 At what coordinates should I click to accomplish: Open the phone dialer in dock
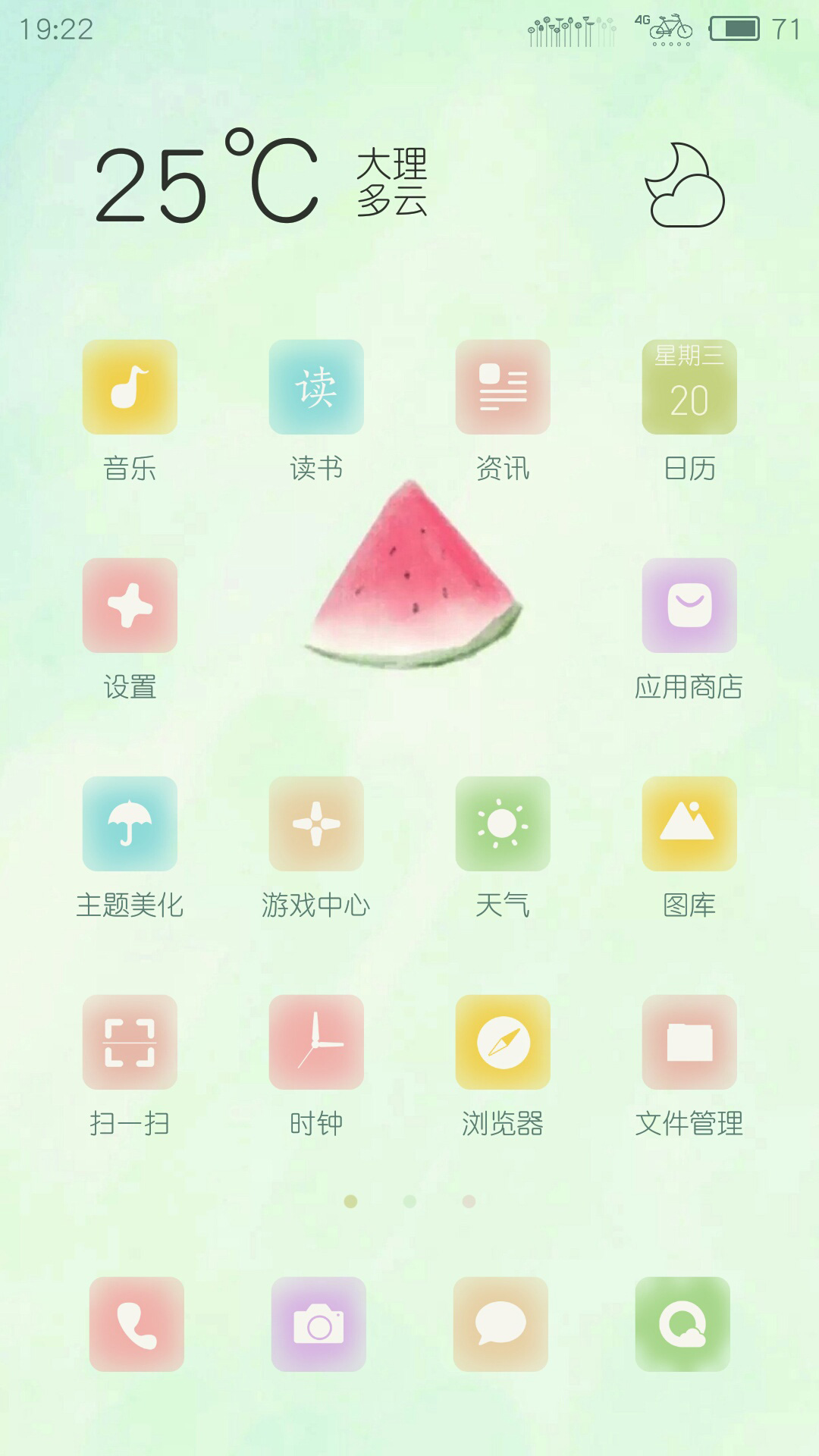pos(136,1324)
